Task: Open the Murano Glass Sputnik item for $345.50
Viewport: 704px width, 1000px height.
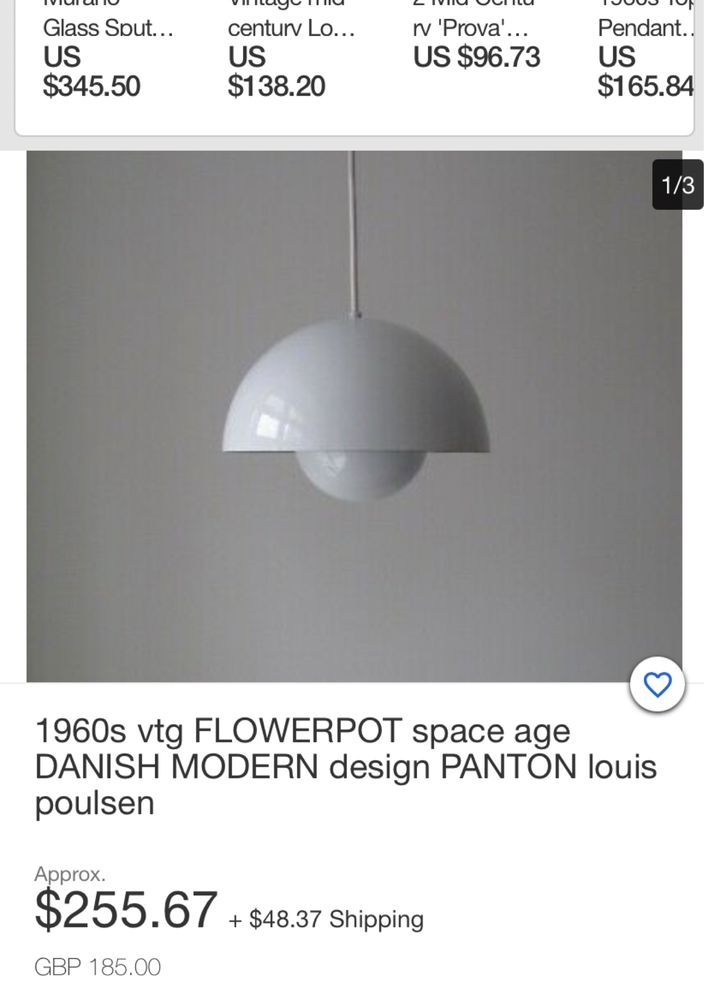Action: point(106,58)
